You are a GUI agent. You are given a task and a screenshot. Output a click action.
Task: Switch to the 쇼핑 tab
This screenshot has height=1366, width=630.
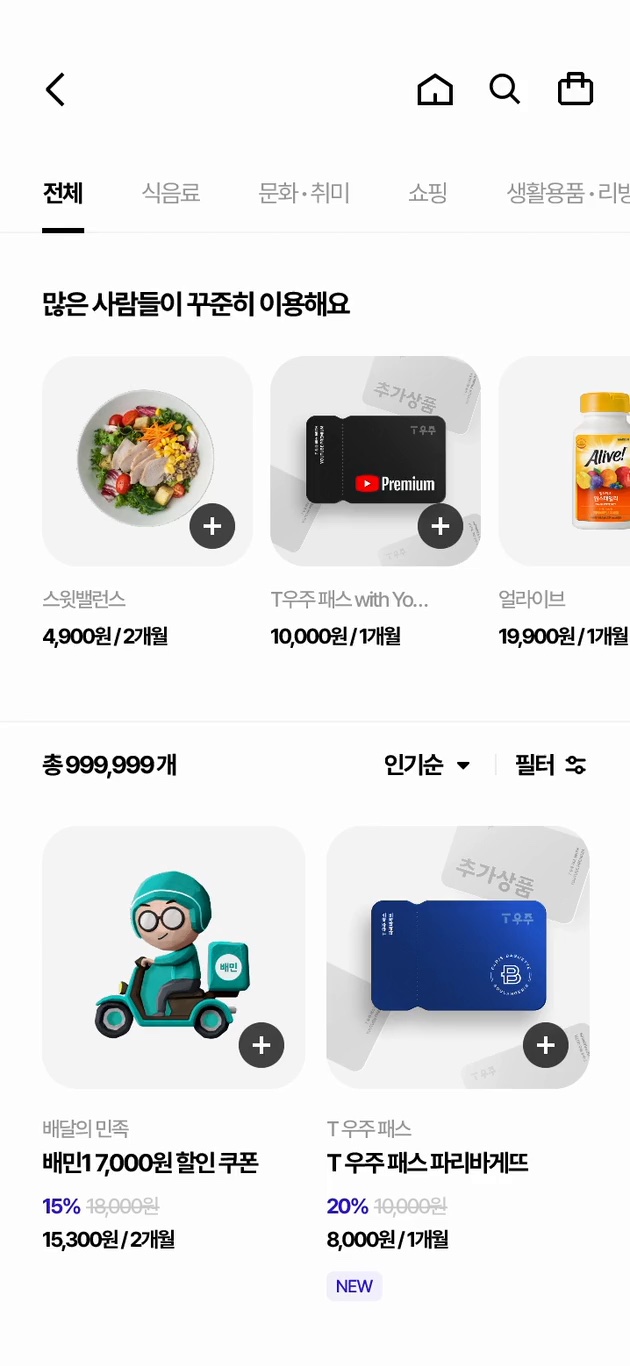[x=427, y=193]
